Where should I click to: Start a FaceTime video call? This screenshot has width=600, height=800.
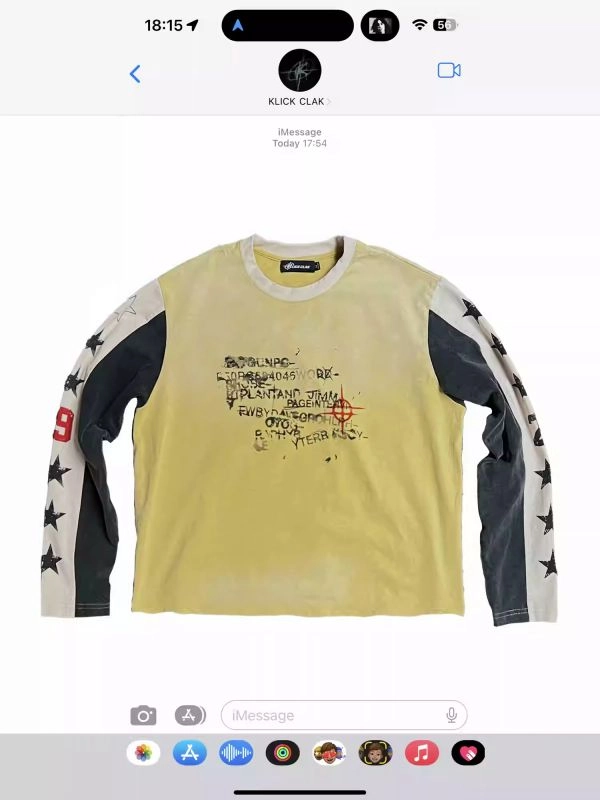click(x=449, y=71)
